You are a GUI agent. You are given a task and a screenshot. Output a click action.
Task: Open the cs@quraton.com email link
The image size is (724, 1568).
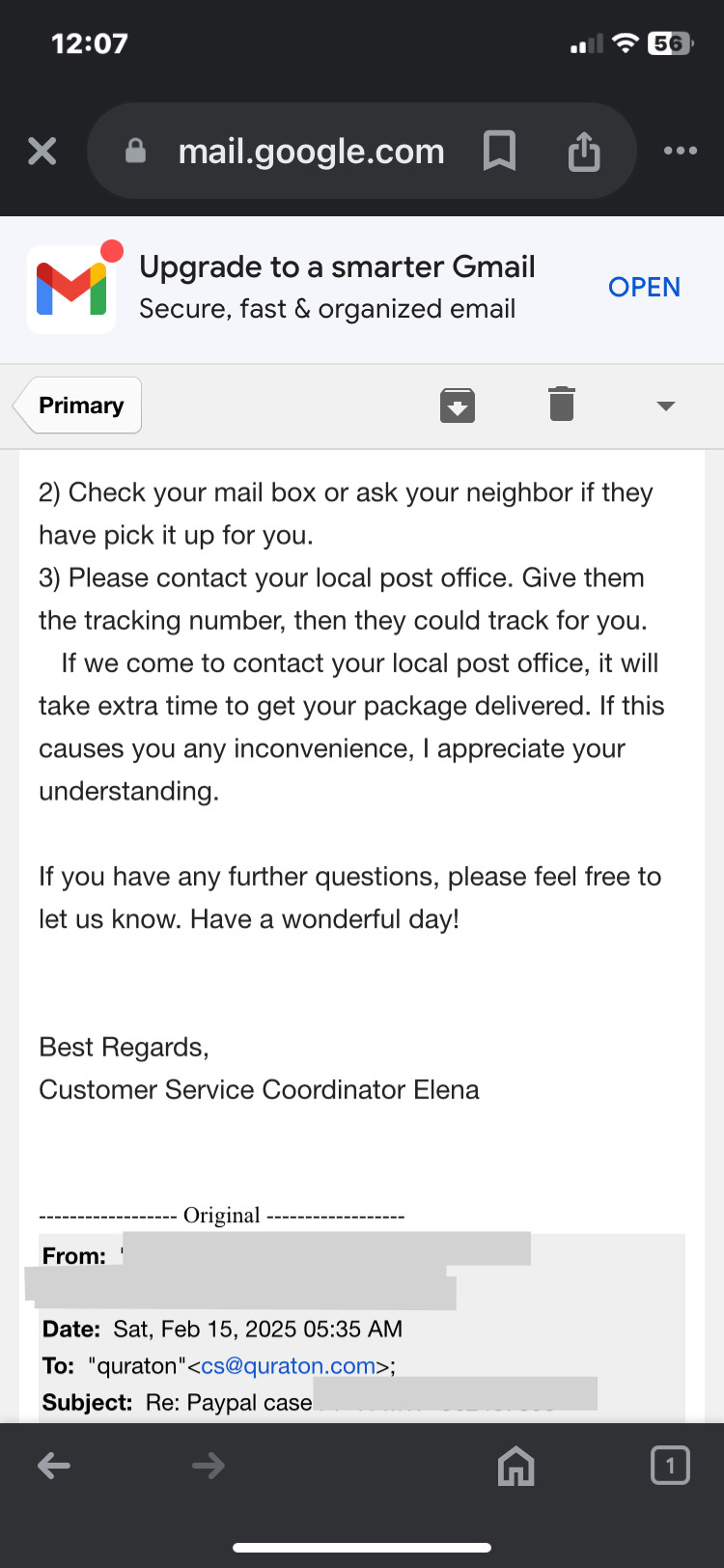pyautogui.click(x=288, y=1366)
